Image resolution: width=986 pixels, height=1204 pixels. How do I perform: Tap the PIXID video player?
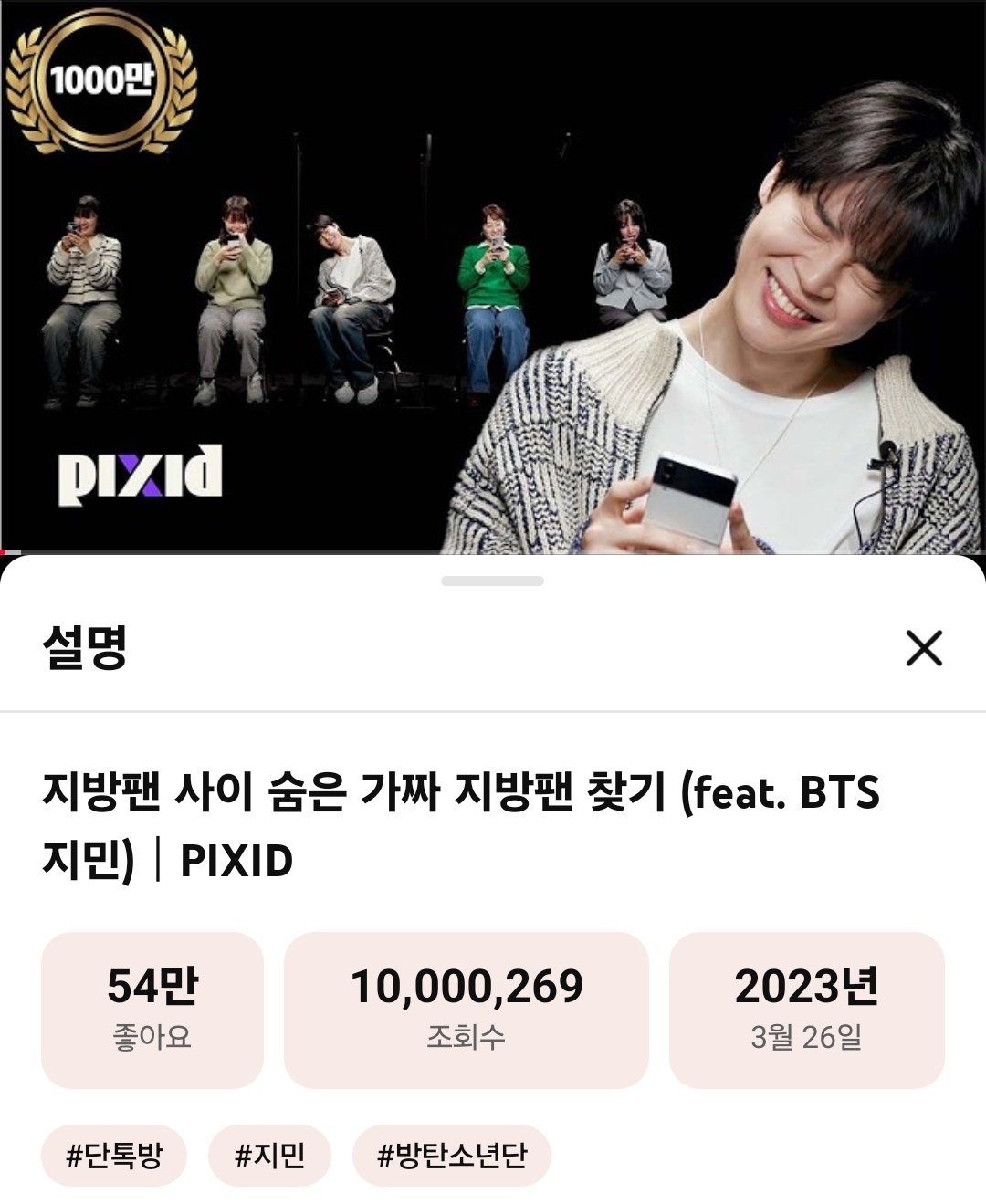click(493, 274)
